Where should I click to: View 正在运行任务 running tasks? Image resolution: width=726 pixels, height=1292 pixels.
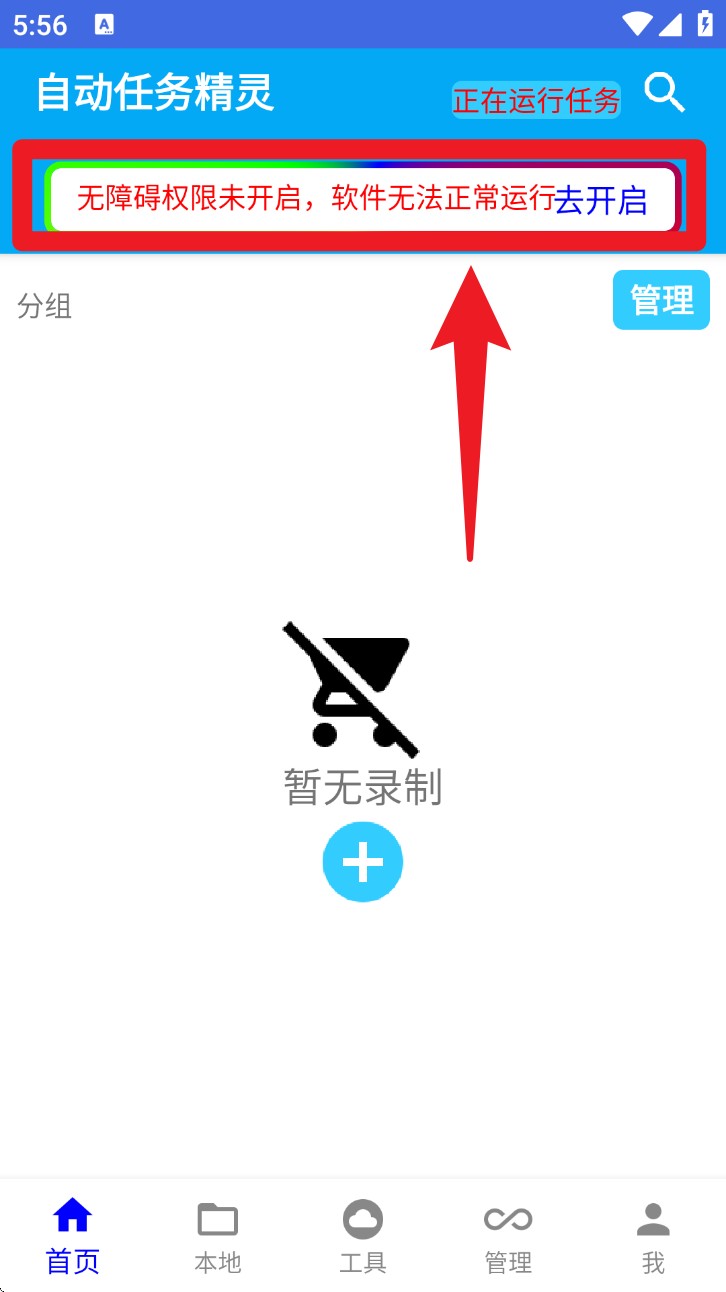[536, 100]
